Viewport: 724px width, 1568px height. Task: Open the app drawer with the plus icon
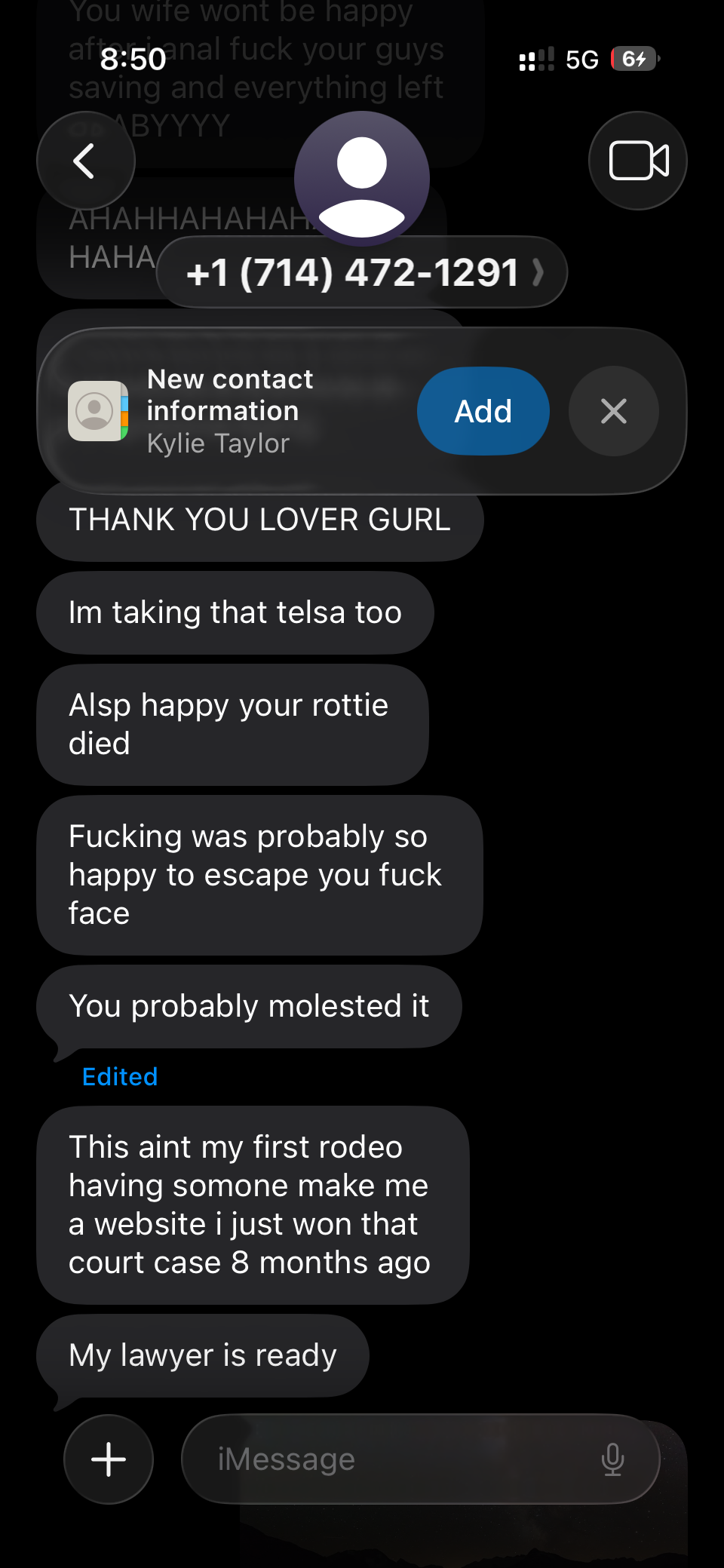(x=108, y=1459)
